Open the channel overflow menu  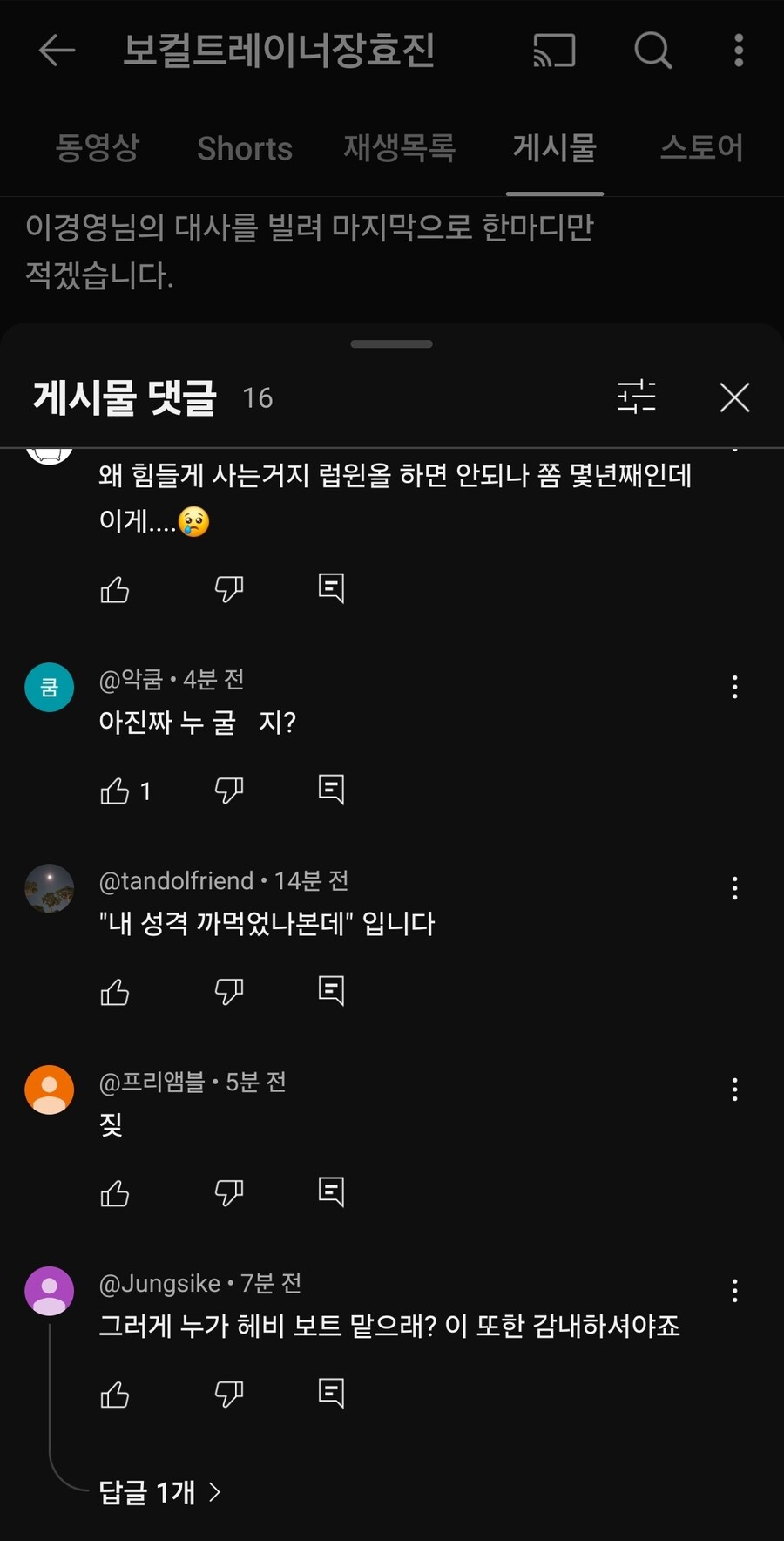pyautogui.click(x=739, y=51)
